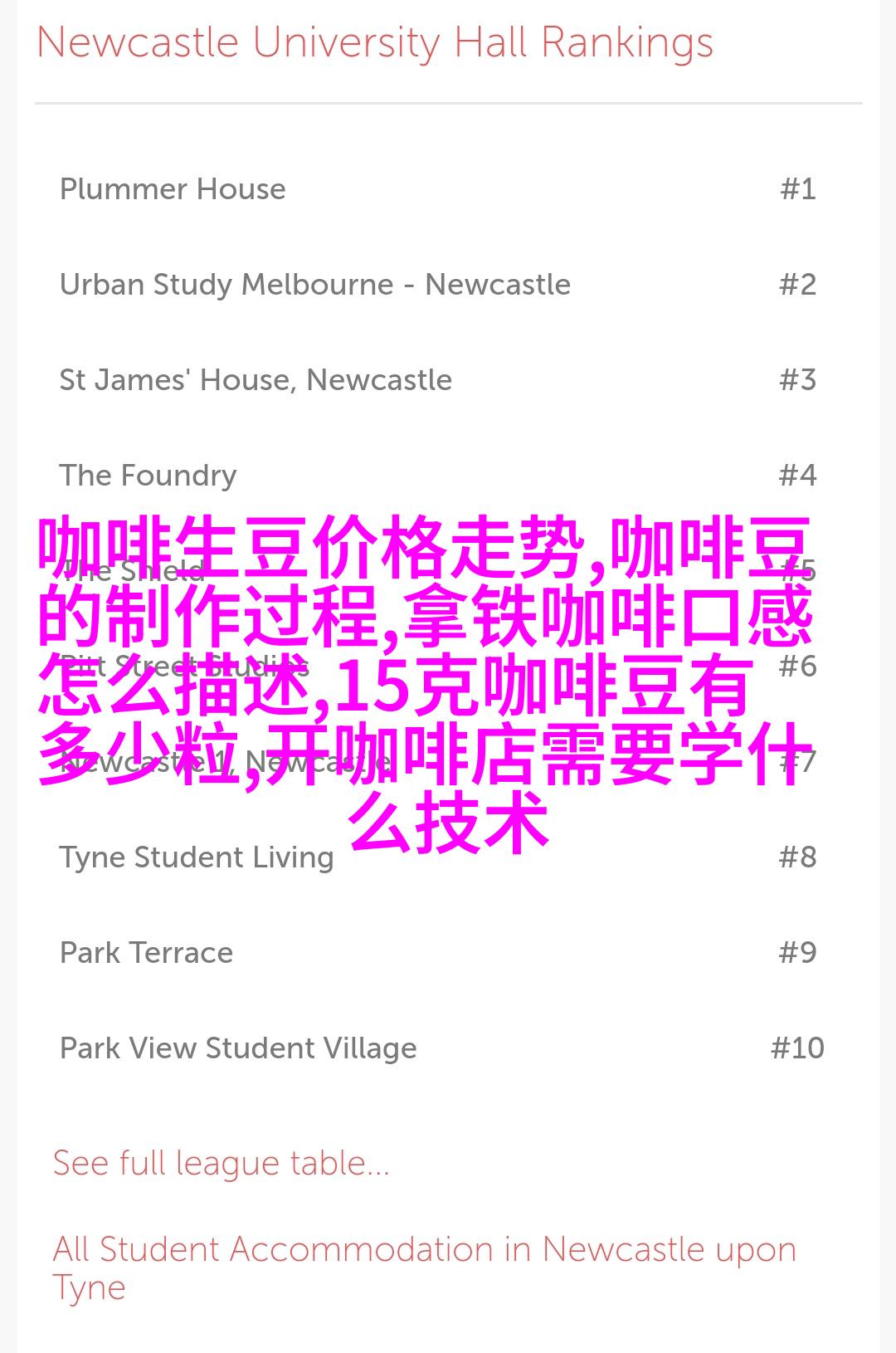896x1353 pixels.
Task: Select the Park Terrace hall
Action: (x=146, y=953)
